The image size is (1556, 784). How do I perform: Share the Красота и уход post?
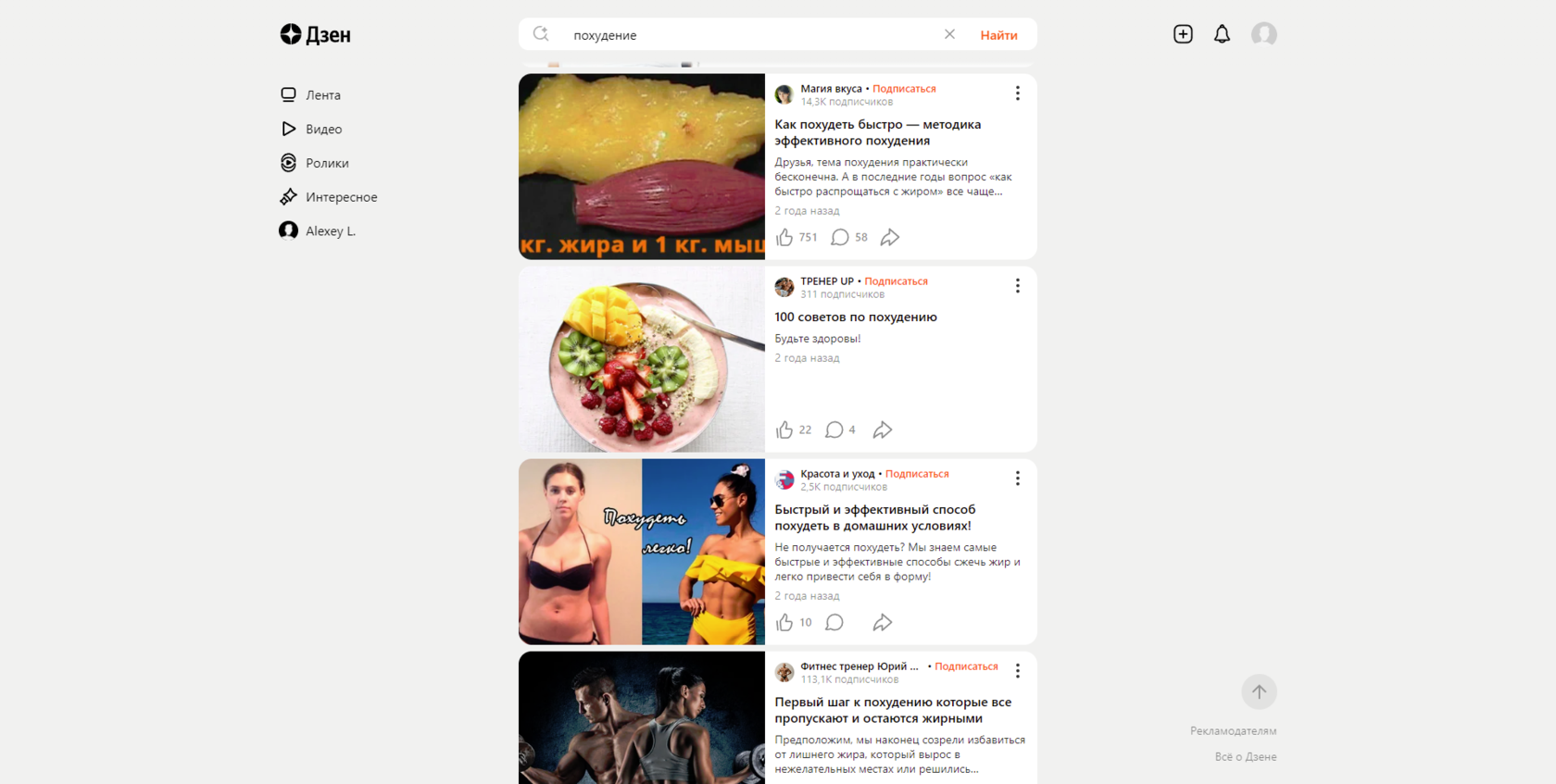click(883, 623)
